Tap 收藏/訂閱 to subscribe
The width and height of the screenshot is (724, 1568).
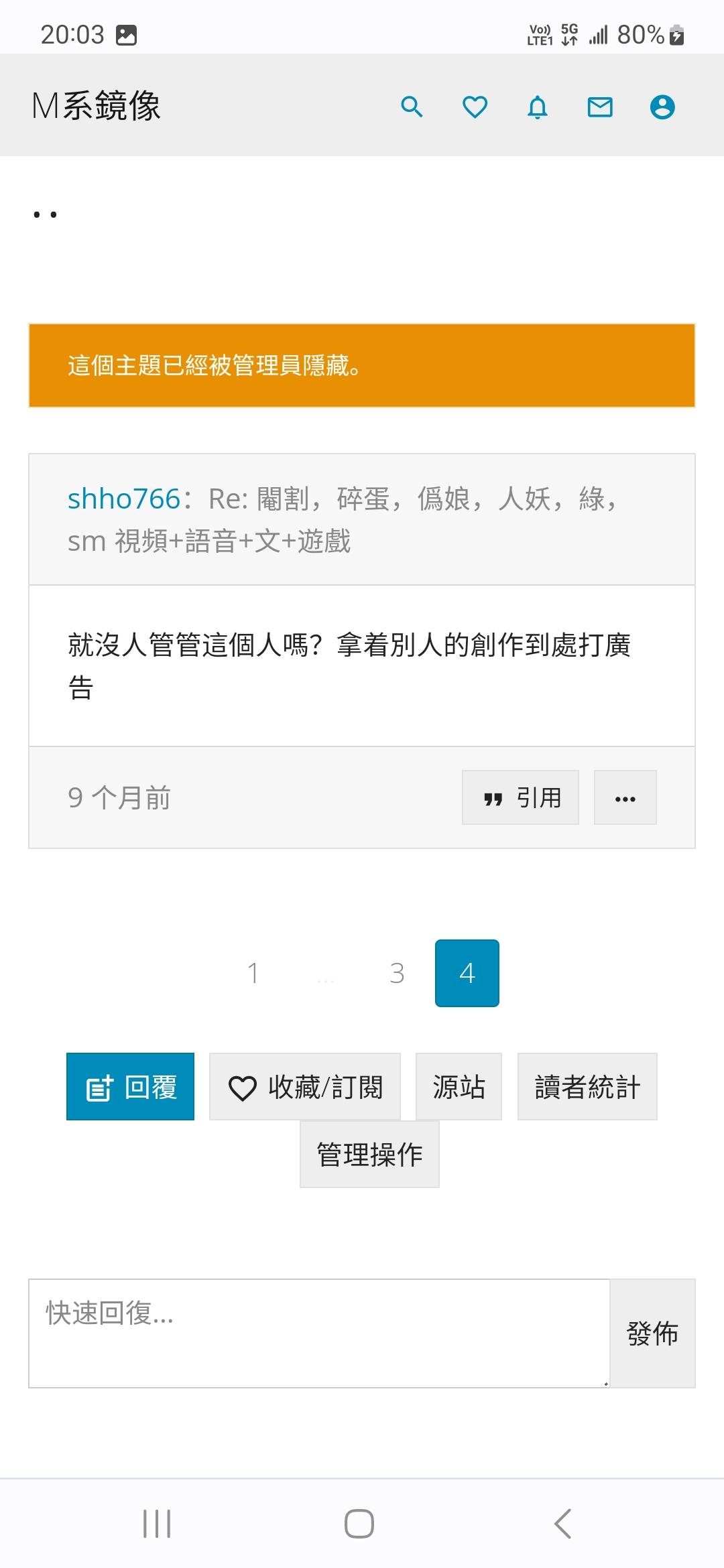coord(305,1087)
